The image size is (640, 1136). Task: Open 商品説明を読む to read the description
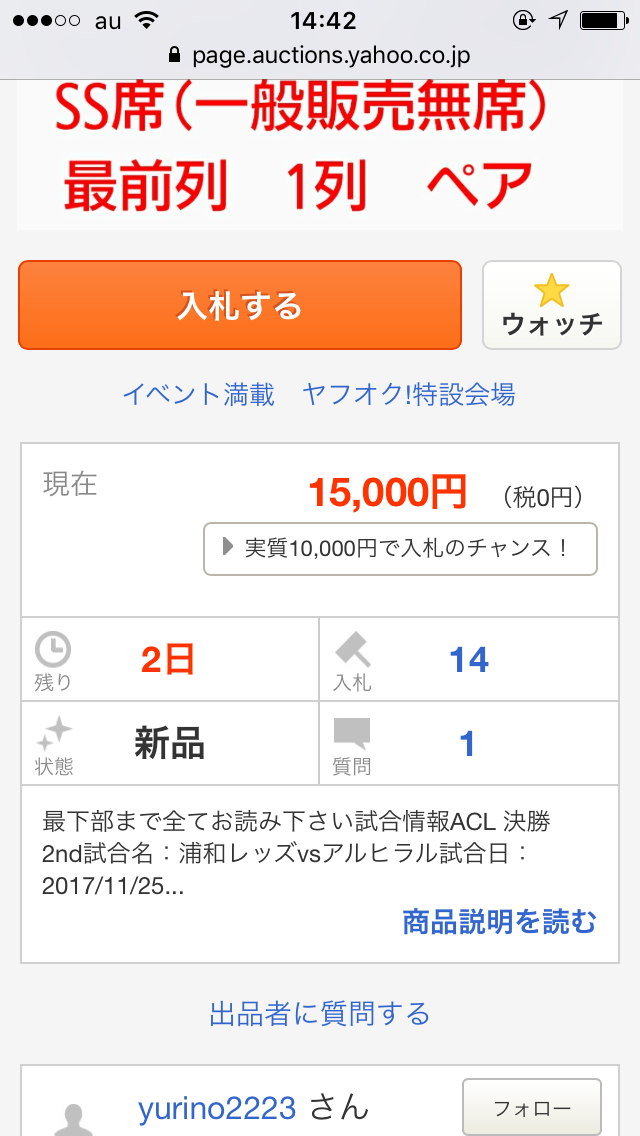[499, 922]
